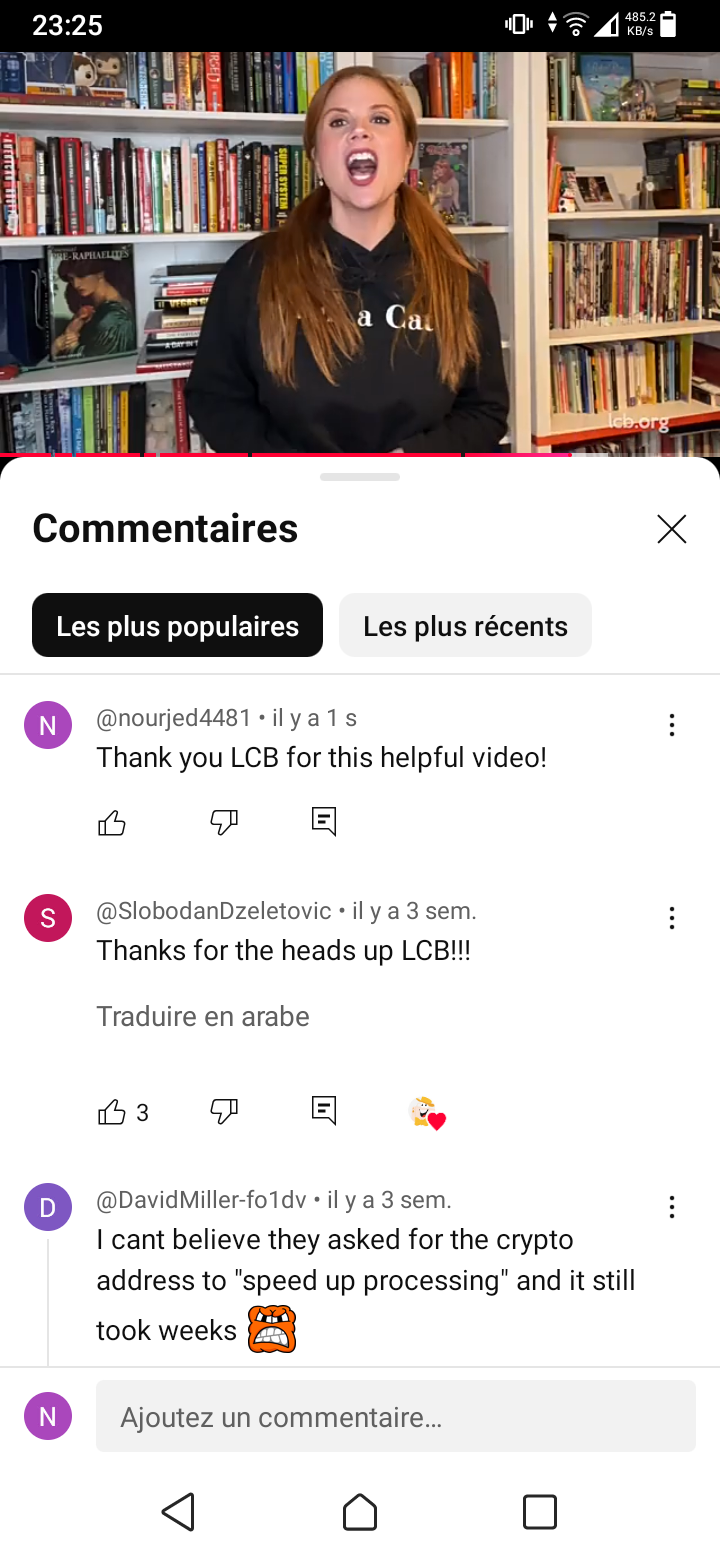Switch to Les plus récents tab
The image size is (720, 1560).
point(465,626)
